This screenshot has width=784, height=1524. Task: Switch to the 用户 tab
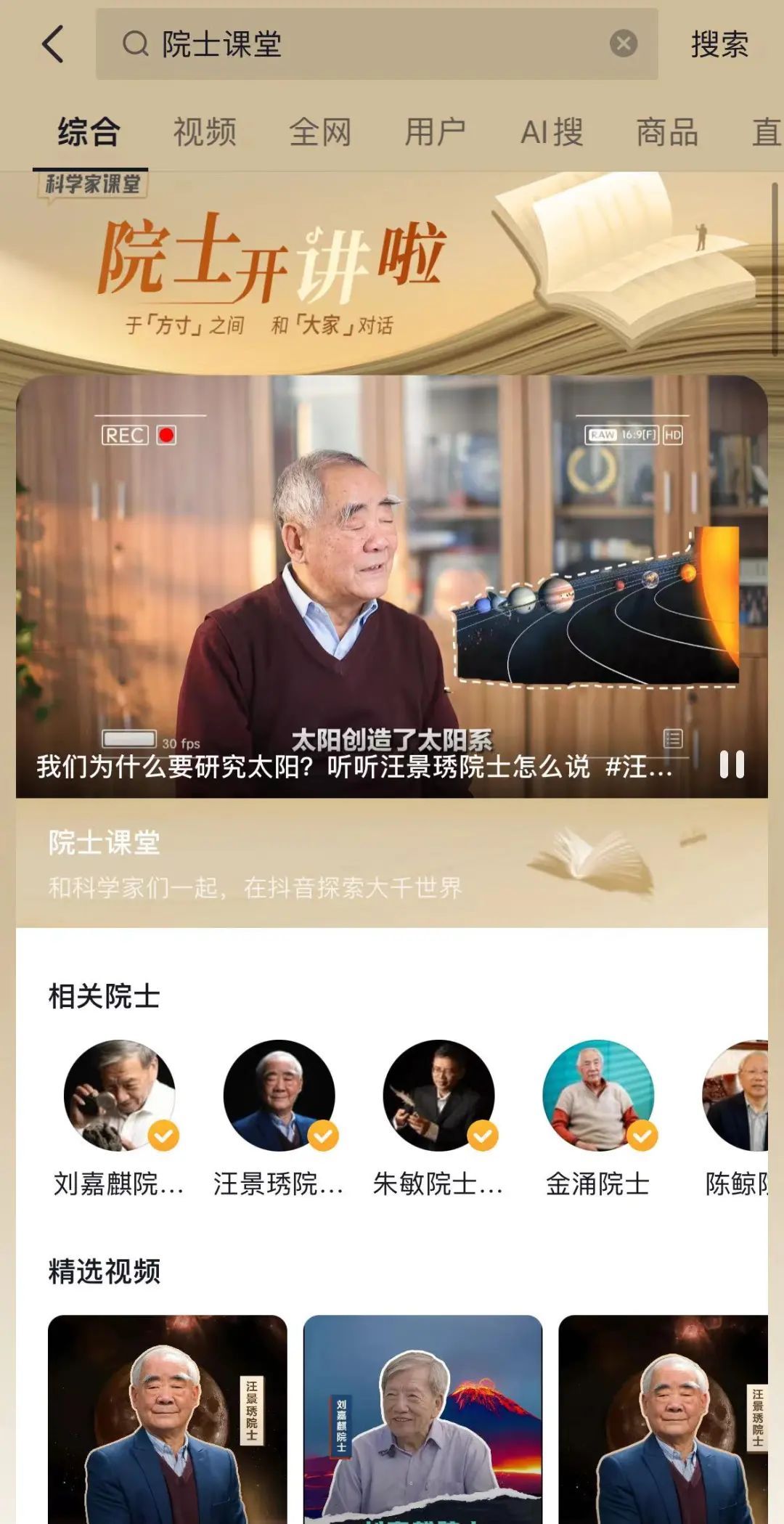click(x=434, y=132)
